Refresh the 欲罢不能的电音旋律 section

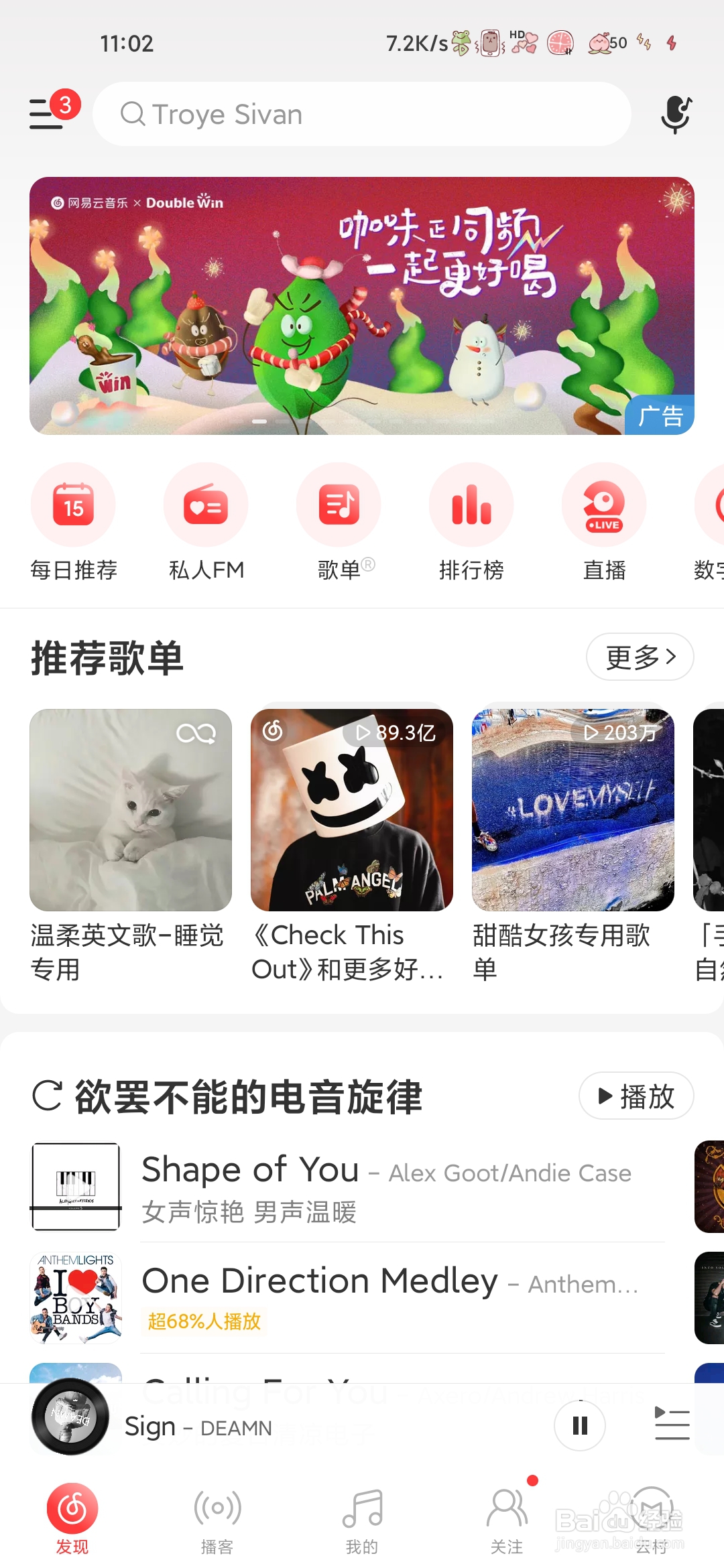tap(47, 1096)
